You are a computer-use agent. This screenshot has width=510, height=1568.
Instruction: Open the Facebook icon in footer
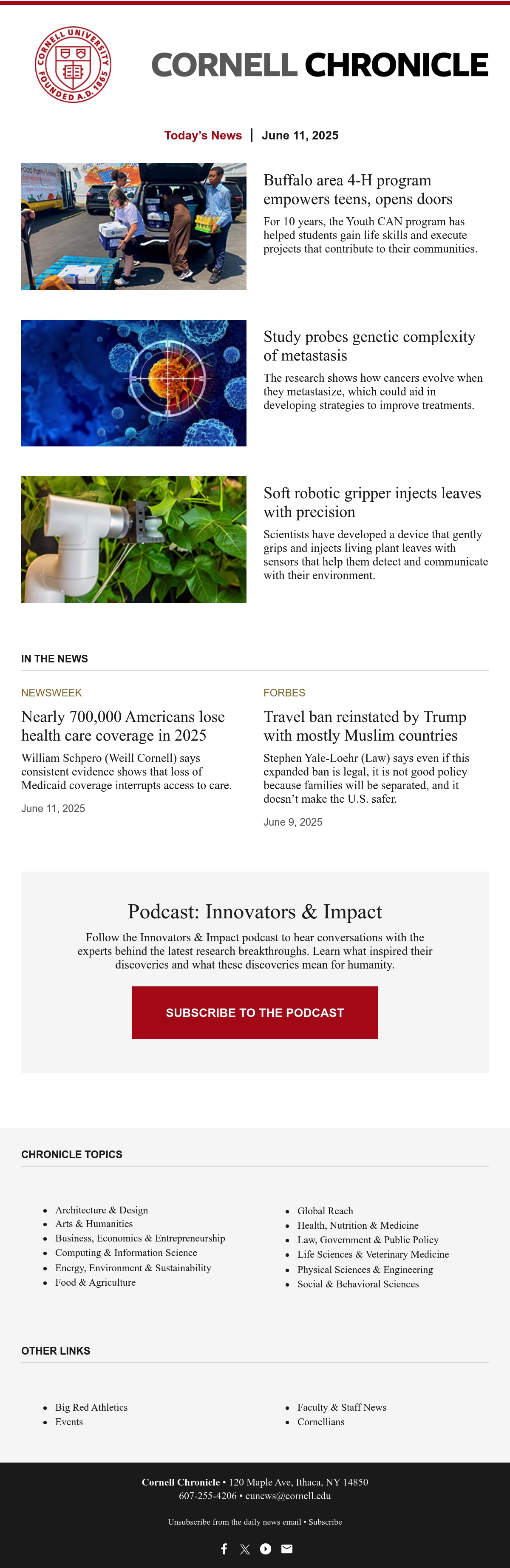[x=224, y=1548]
